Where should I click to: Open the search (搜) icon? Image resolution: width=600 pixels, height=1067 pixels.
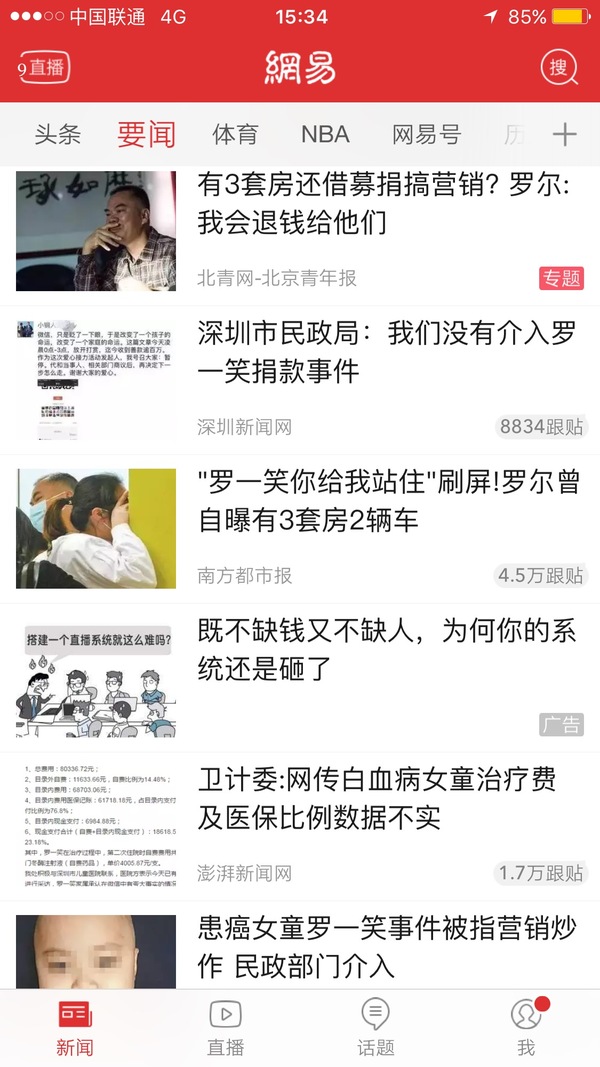[559, 68]
